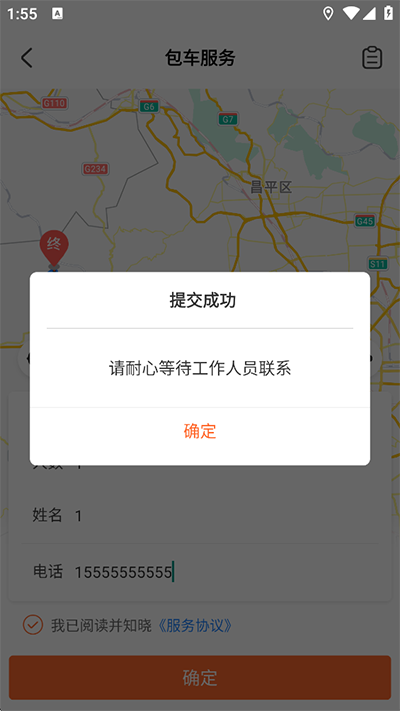Open the order list clipboard icon
This screenshot has height=711, width=400.
tap(372, 58)
